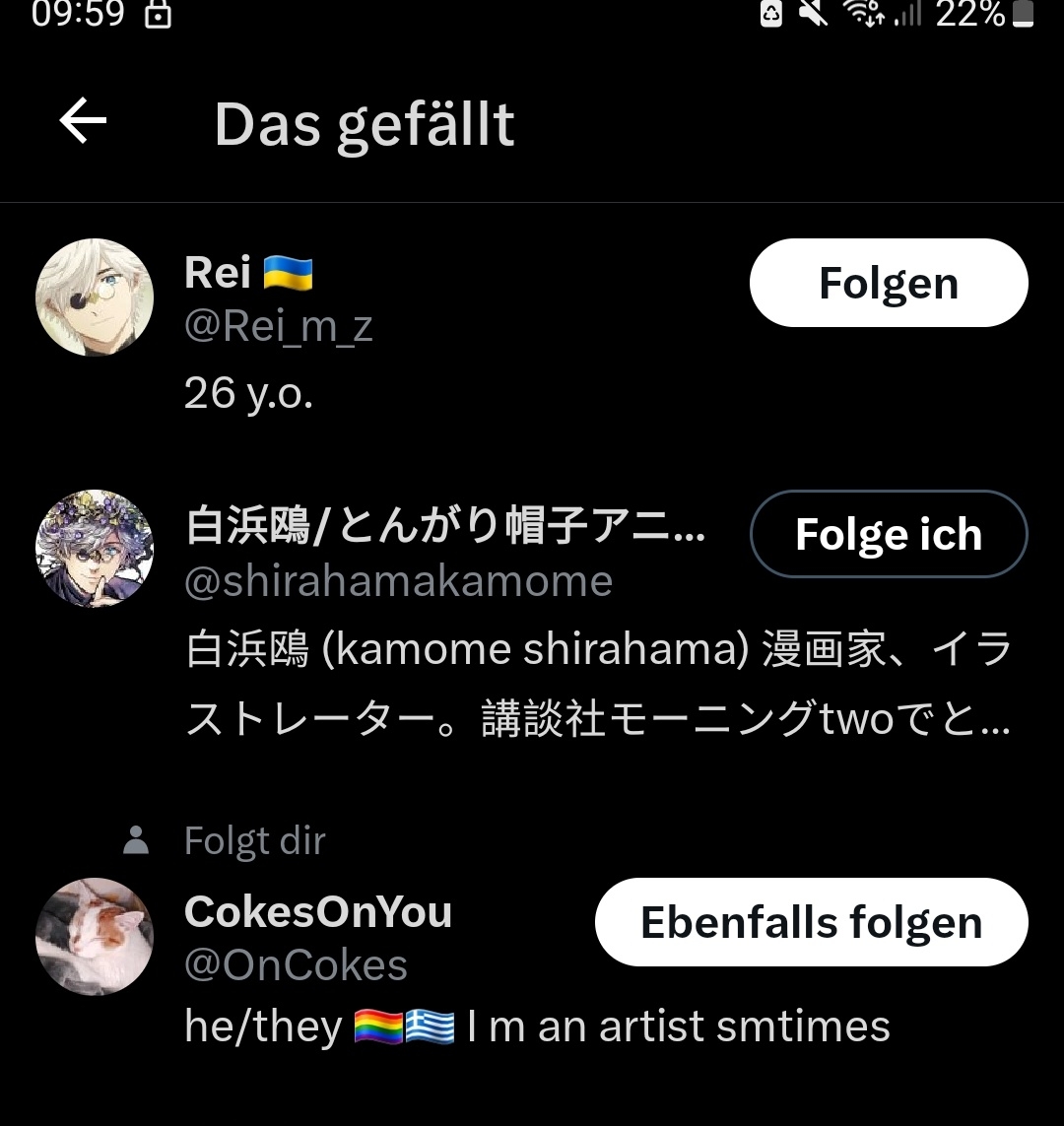
Task: Follow Rei with the Folgen button
Action: 888,283
